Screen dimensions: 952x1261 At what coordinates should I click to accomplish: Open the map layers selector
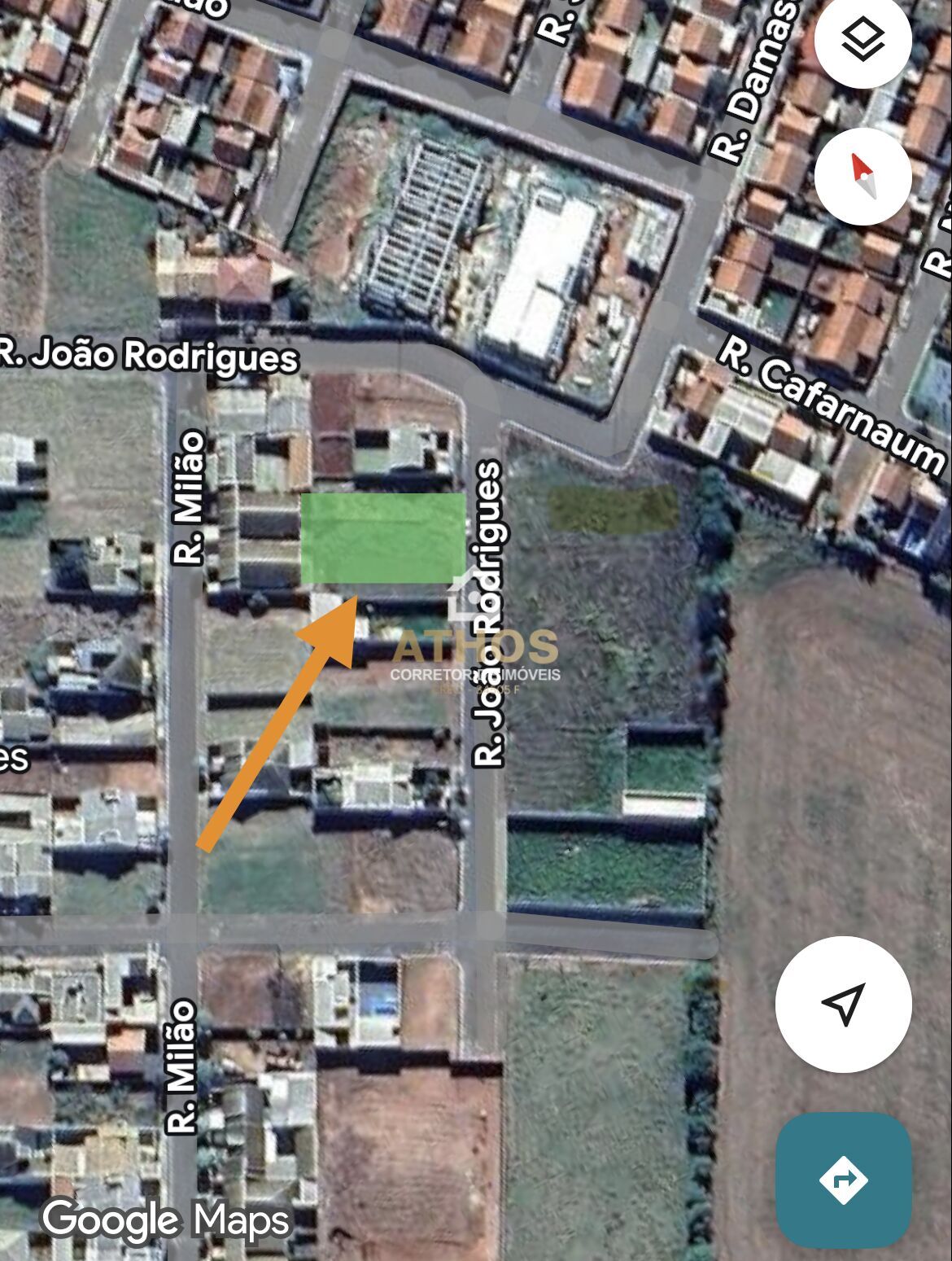coord(862,40)
